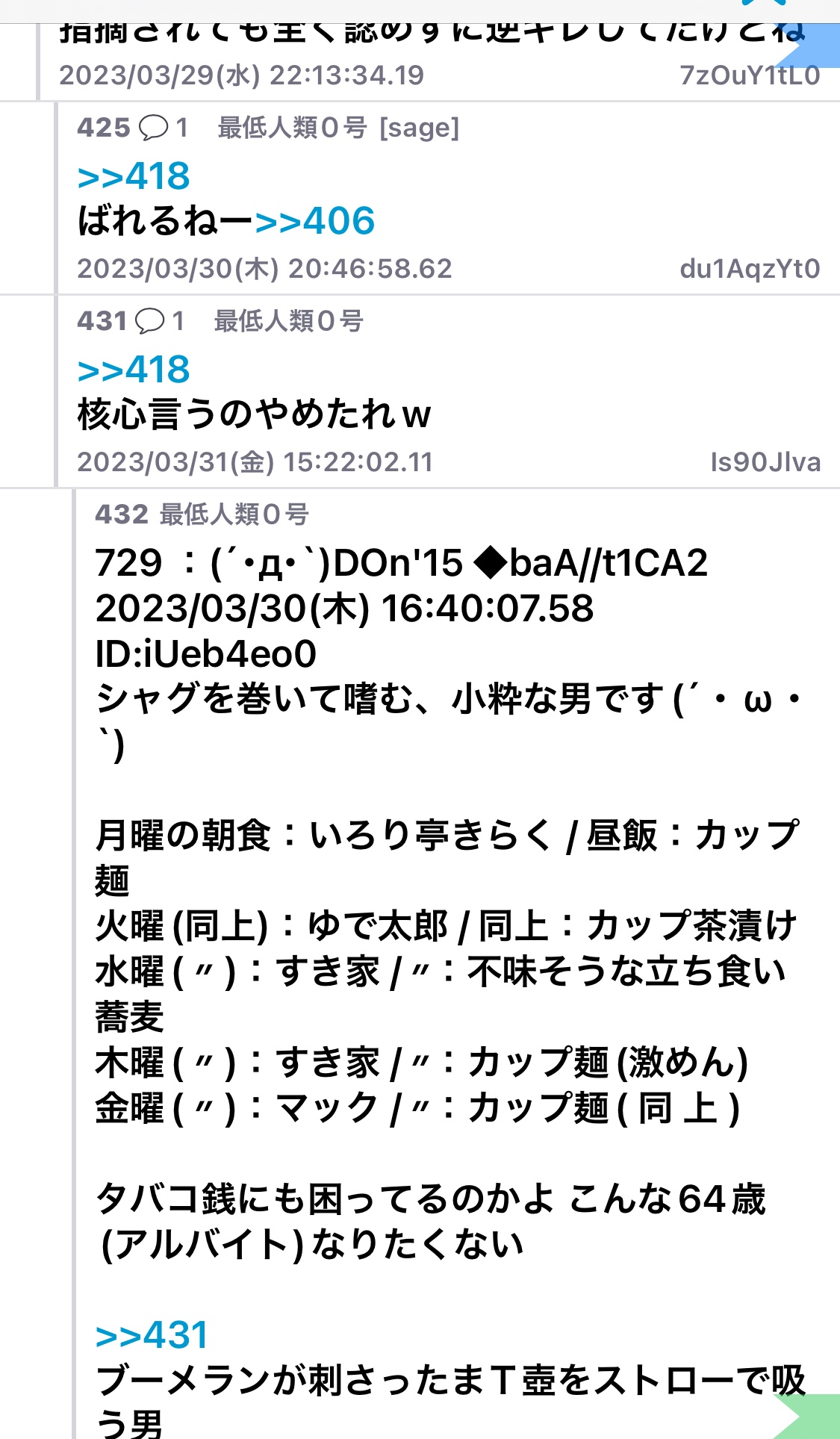The width and height of the screenshot is (840, 1439).
Task: Show posts by ID 7zOuY1tL0
Action: (x=750, y=75)
